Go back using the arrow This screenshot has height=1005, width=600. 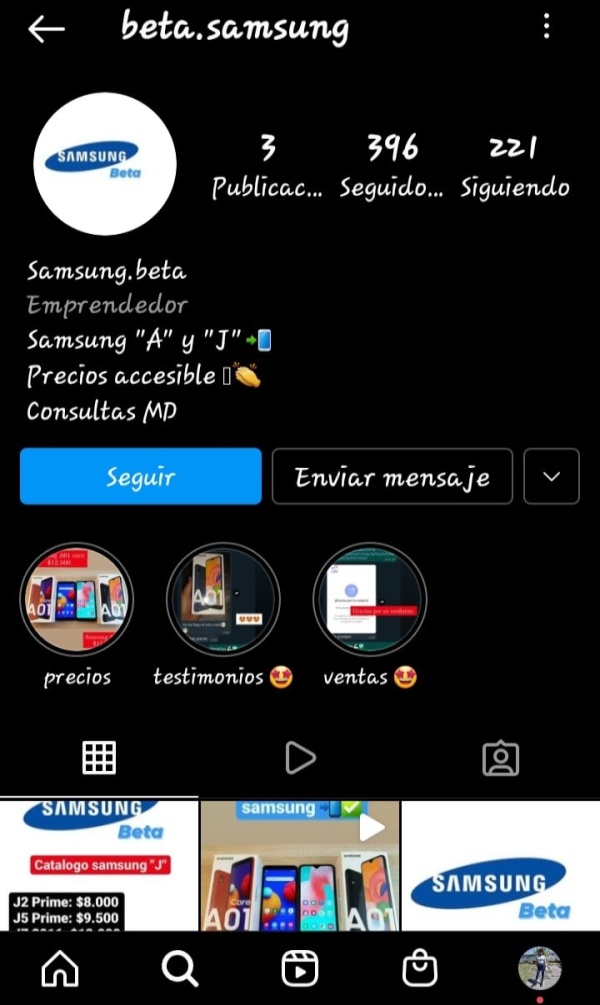click(46, 30)
